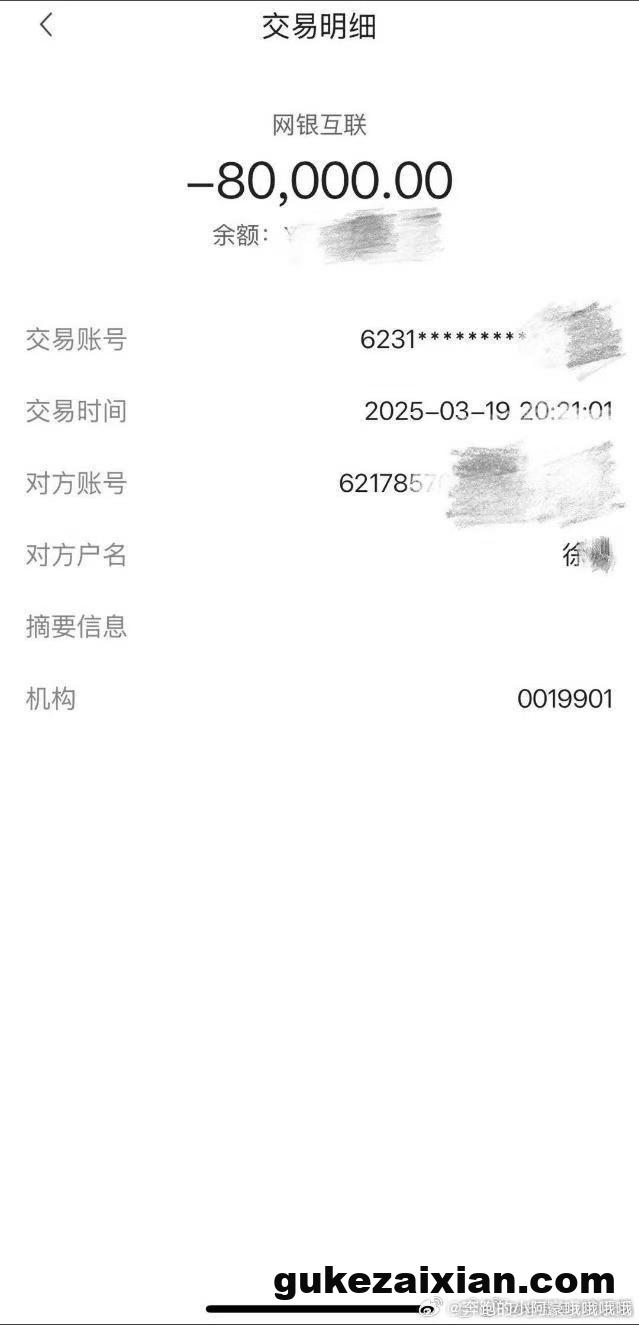Go back from the 交易明细 page
Screen dimensions: 639x1325
coord(46,26)
